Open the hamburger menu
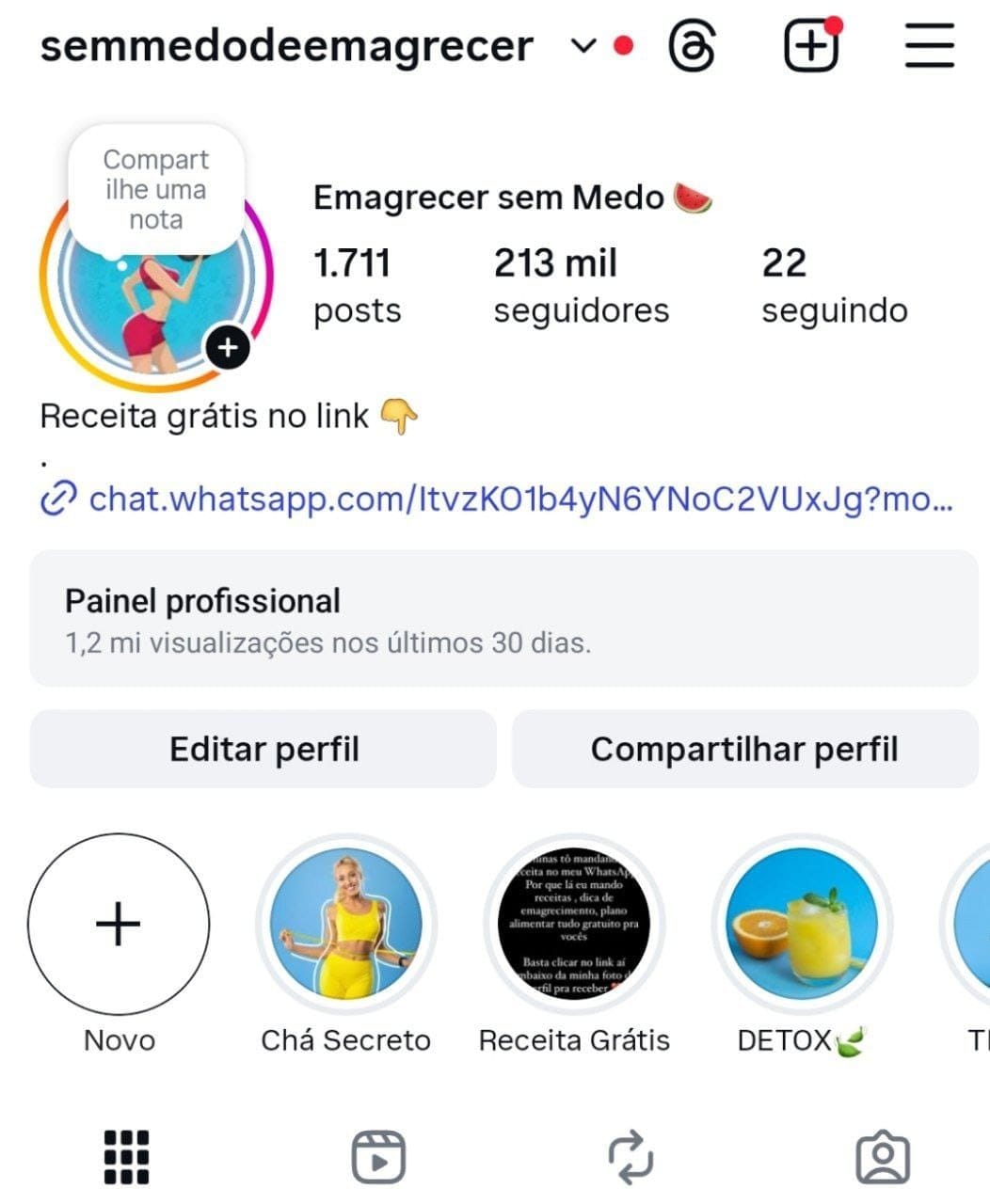The image size is (990, 1204). (928, 45)
